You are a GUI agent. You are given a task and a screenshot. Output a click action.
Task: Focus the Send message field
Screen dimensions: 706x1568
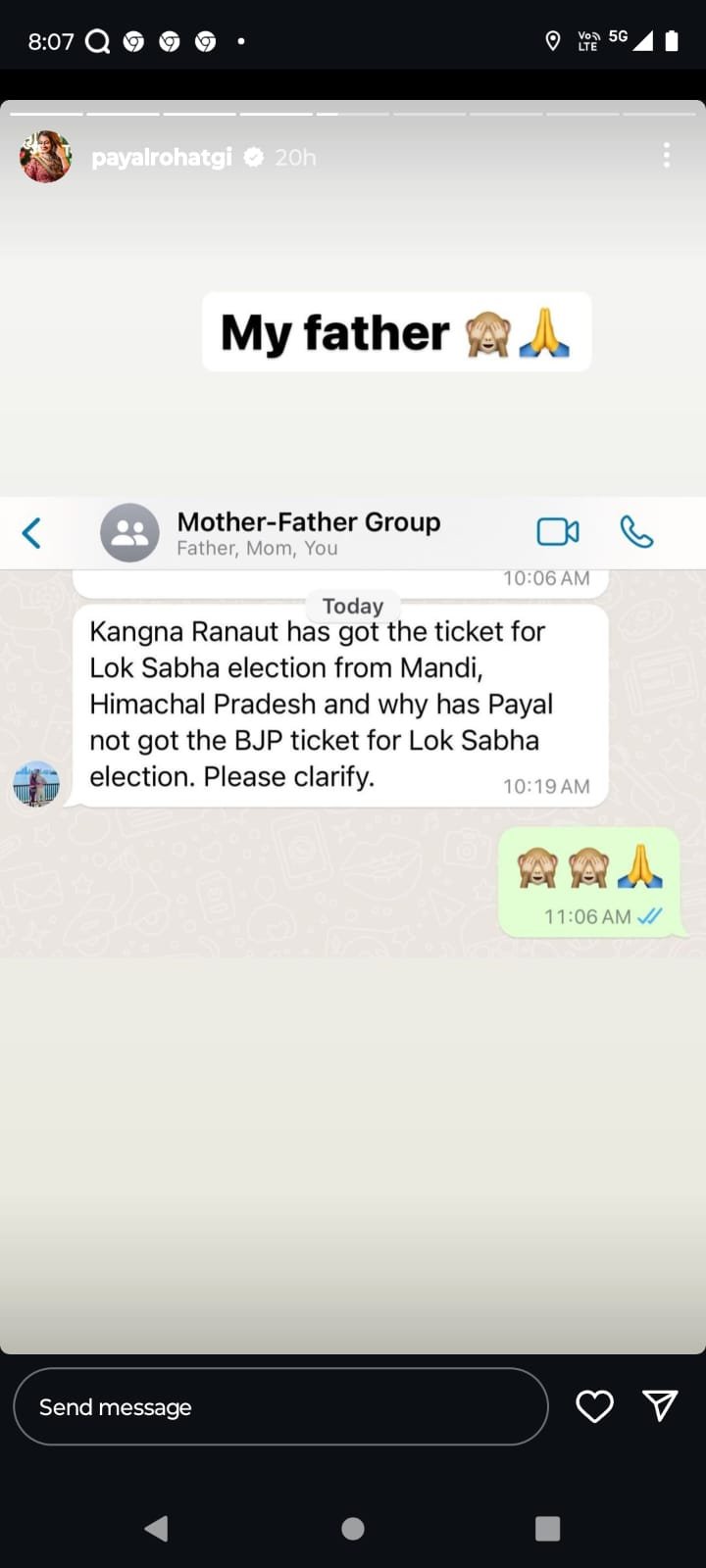click(x=279, y=1407)
